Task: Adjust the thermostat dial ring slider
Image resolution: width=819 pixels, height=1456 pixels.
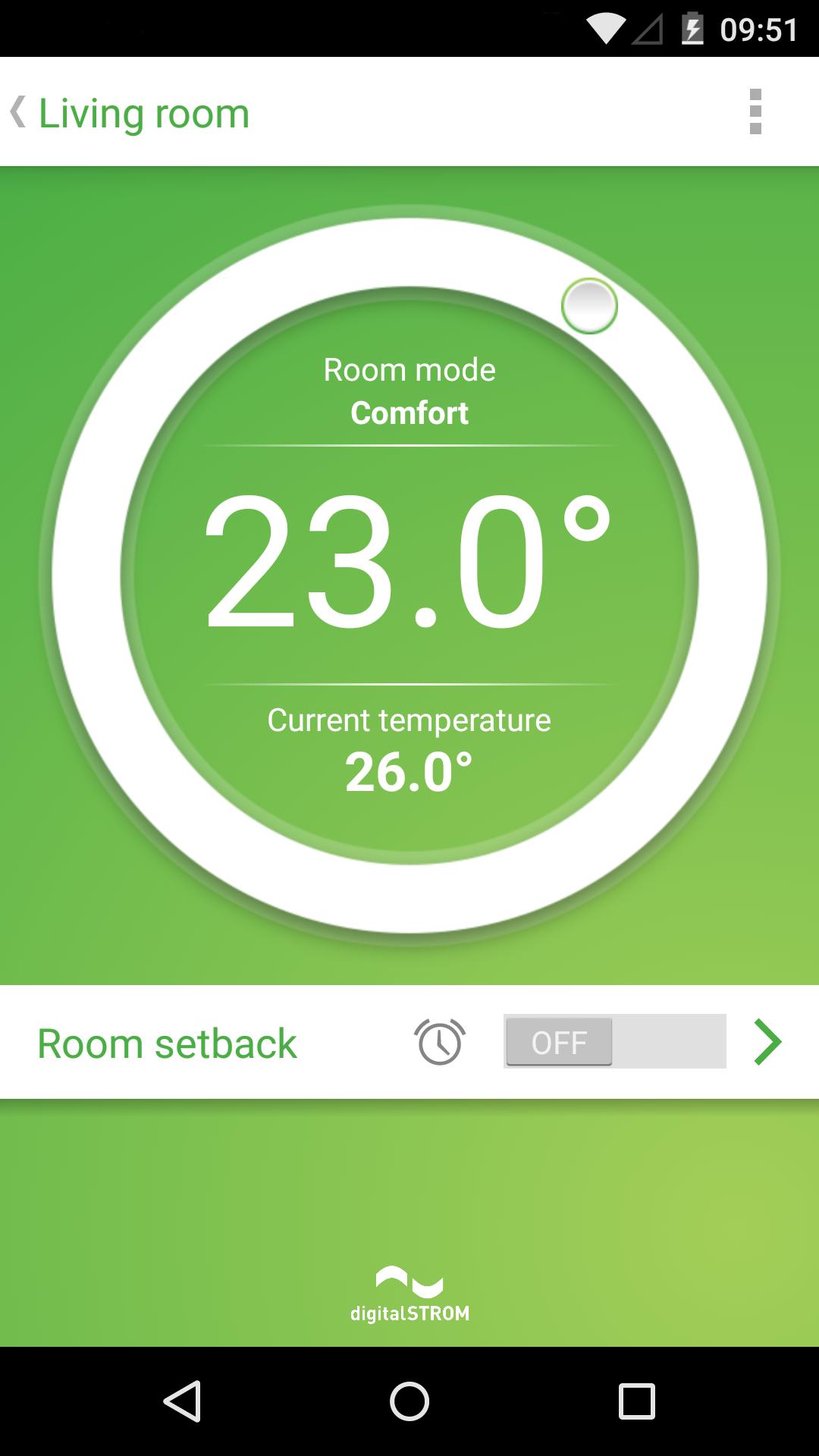Action: click(590, 305)
